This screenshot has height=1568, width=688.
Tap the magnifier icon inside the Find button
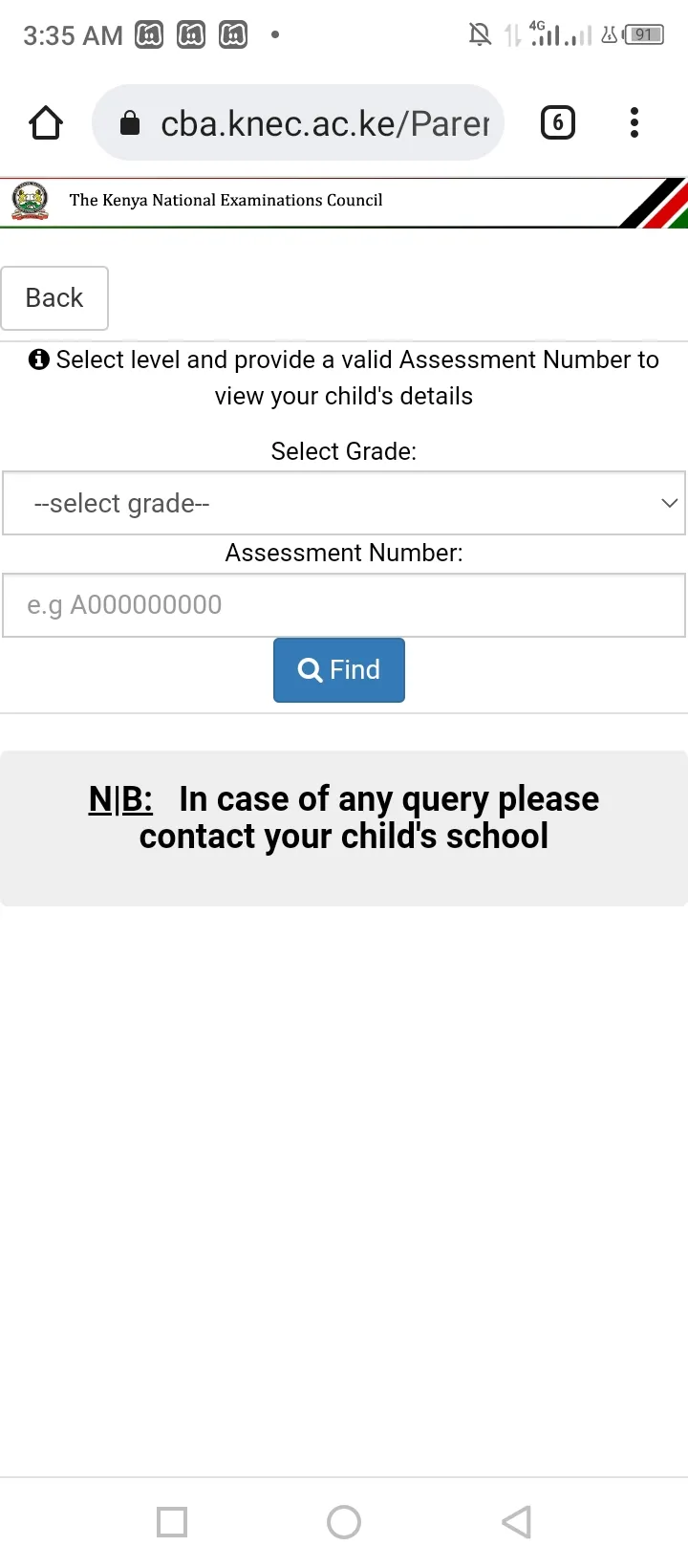(309, 669)
